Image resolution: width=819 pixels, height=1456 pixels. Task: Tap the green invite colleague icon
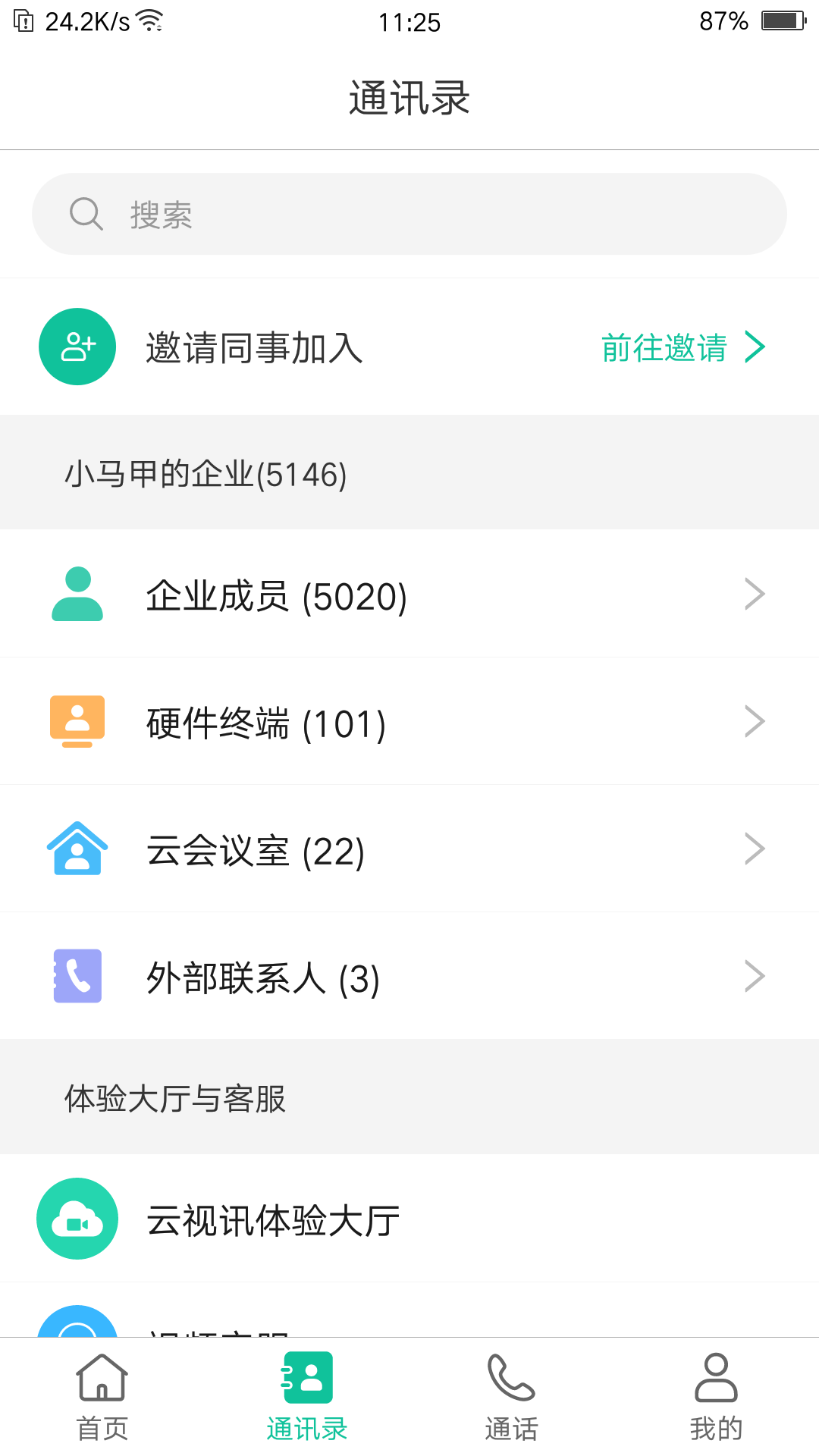(x=77, y=347)
